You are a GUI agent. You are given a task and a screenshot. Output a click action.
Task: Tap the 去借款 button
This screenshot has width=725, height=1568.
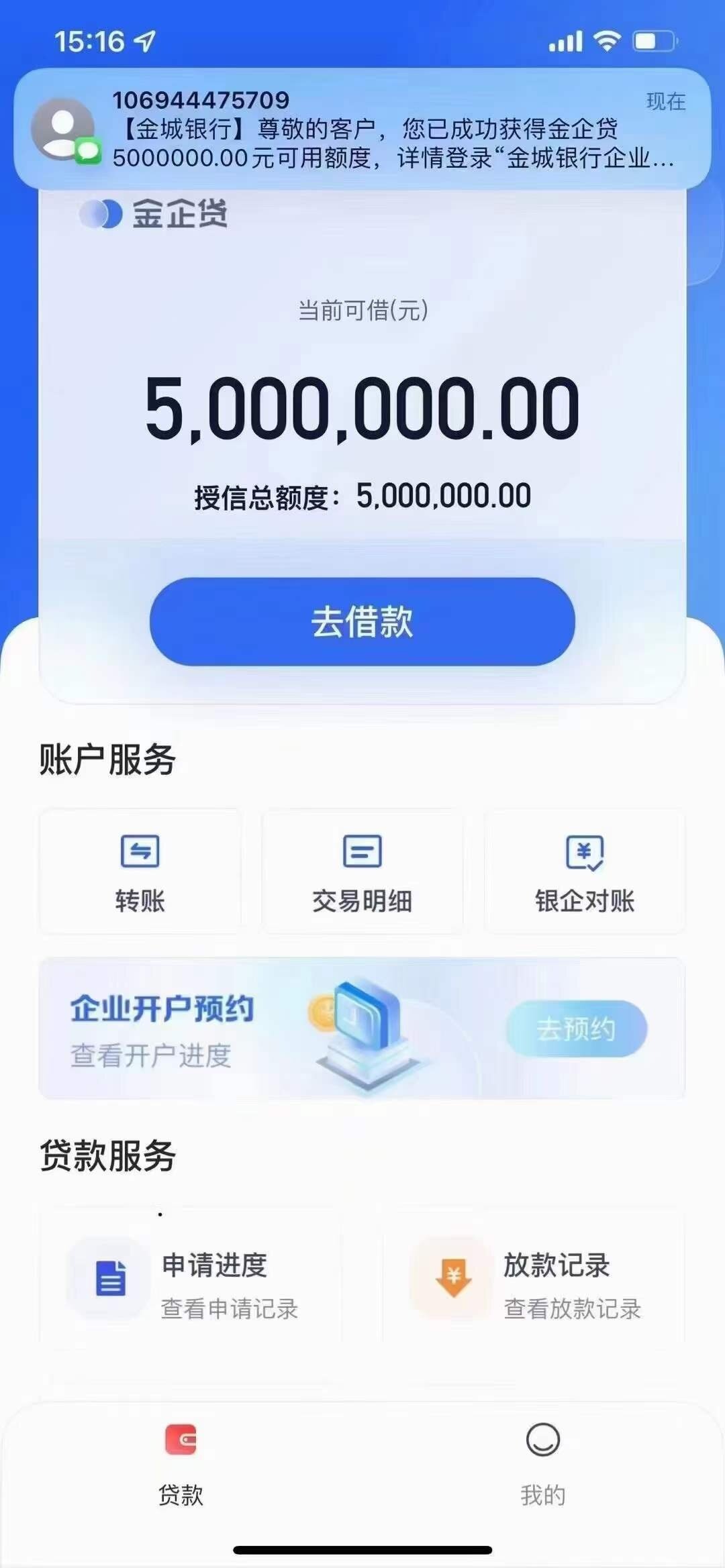point(362,621)
